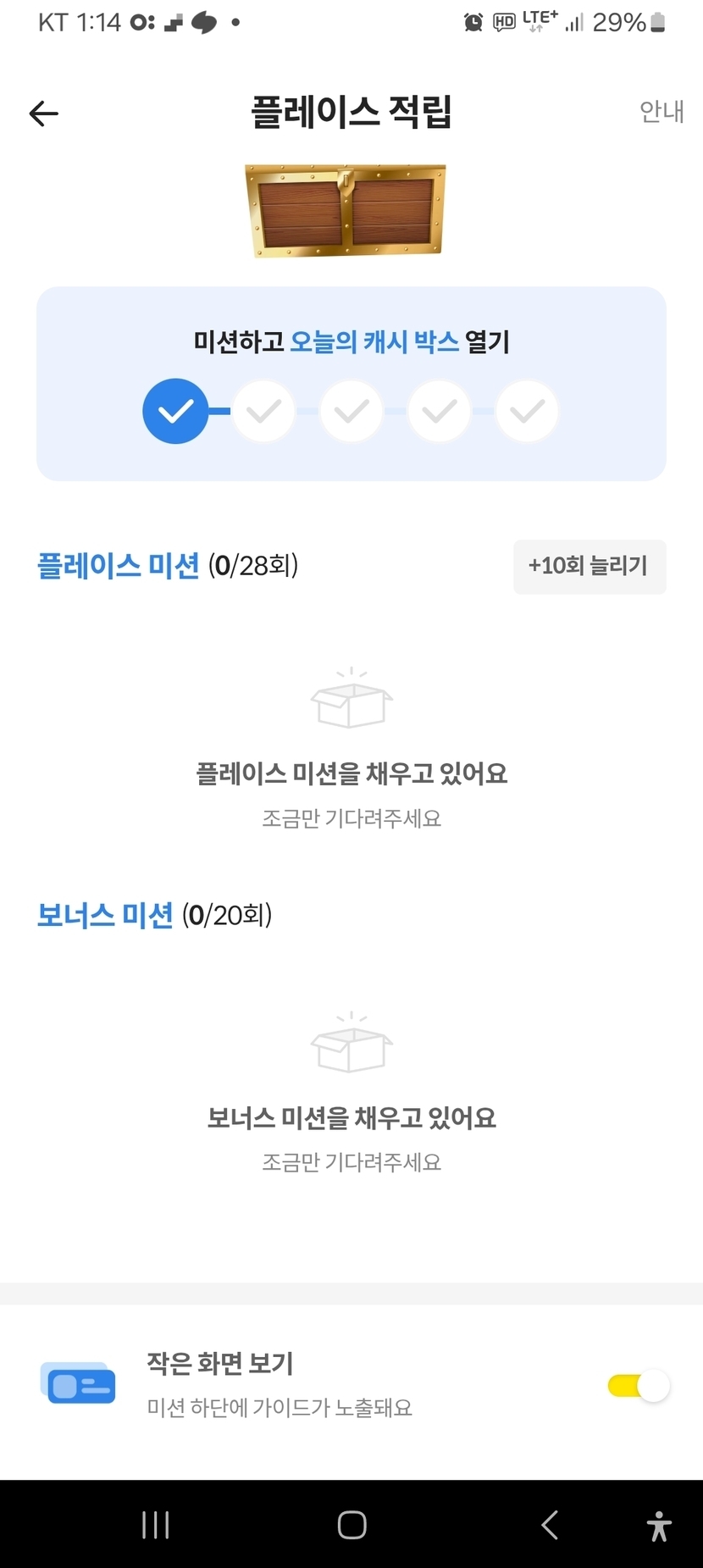This screenshot has height=1568, width=703.
Task: Turn off the 작은 화면 보기 switch
Action: click(x=640, y=1386)
